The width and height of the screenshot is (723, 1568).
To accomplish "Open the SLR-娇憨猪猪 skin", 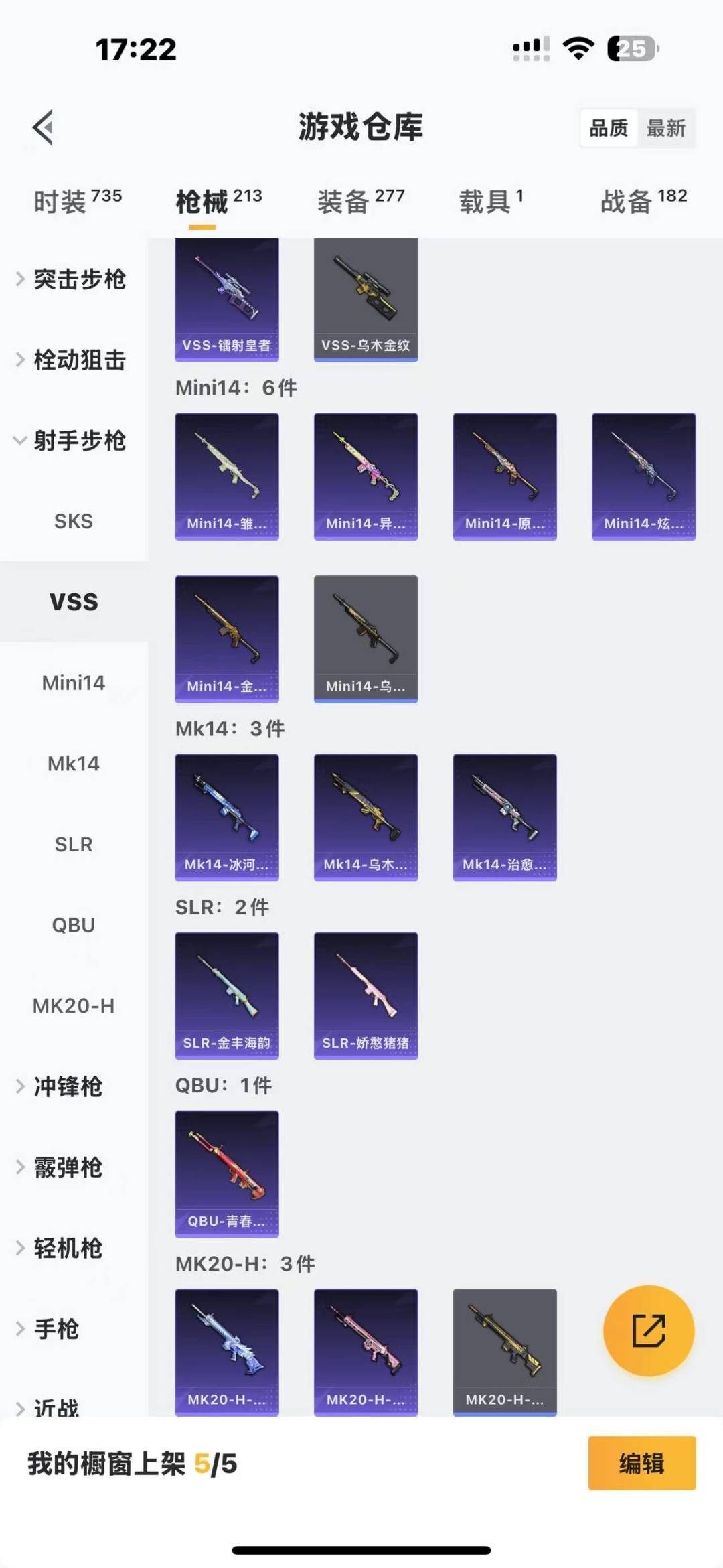I will pyautogui.click(x=366, y=995).
